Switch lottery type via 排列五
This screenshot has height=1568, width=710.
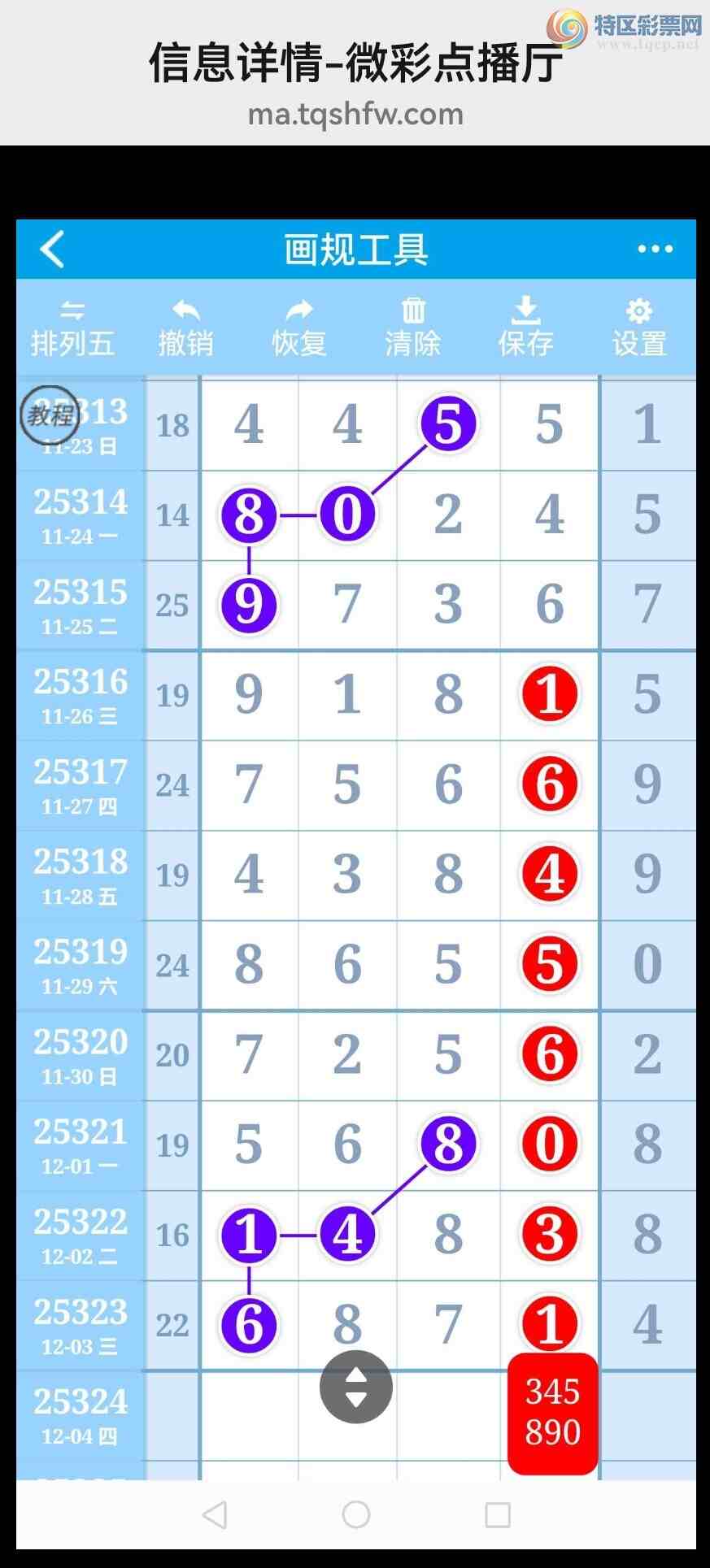(72, 329)
